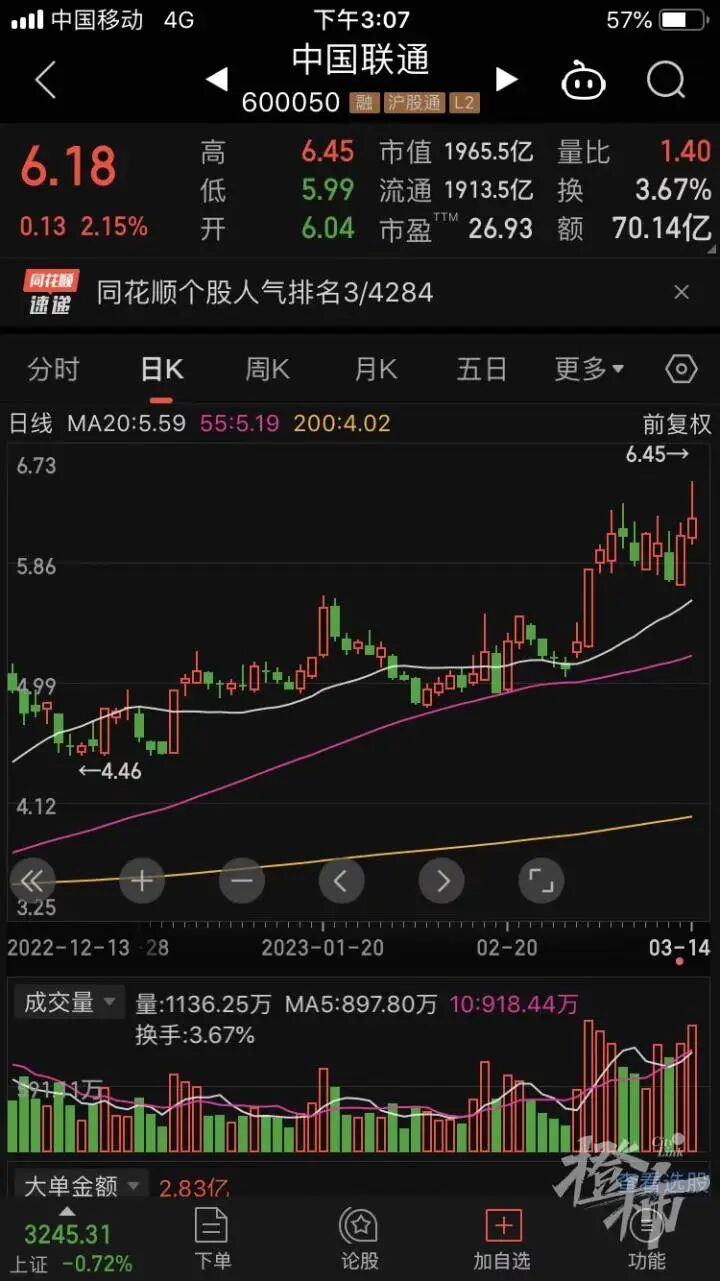Go back using the top-left arrow
The image size is (720, 1281).
point(45,80)
